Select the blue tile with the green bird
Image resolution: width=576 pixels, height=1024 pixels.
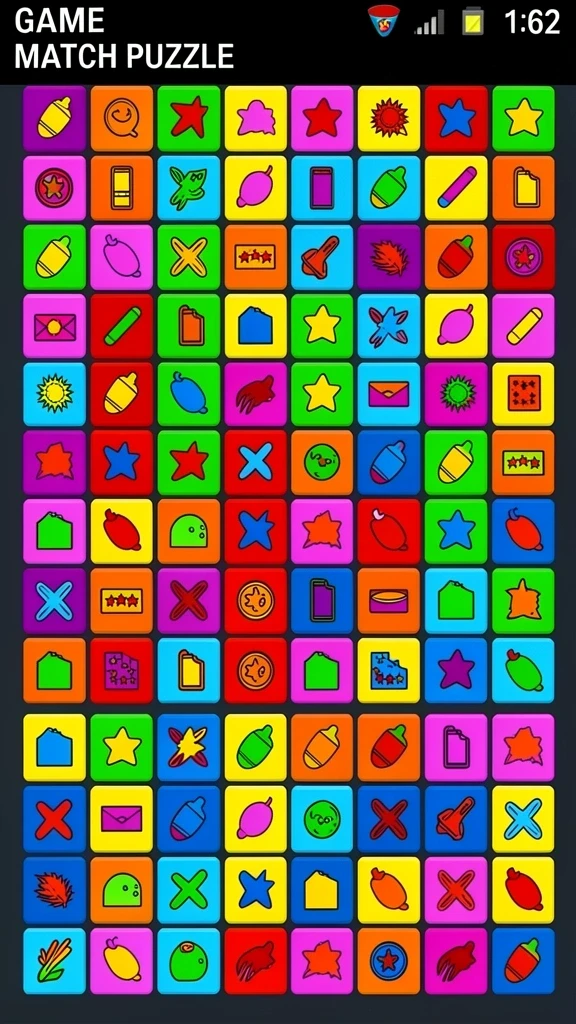189,188
